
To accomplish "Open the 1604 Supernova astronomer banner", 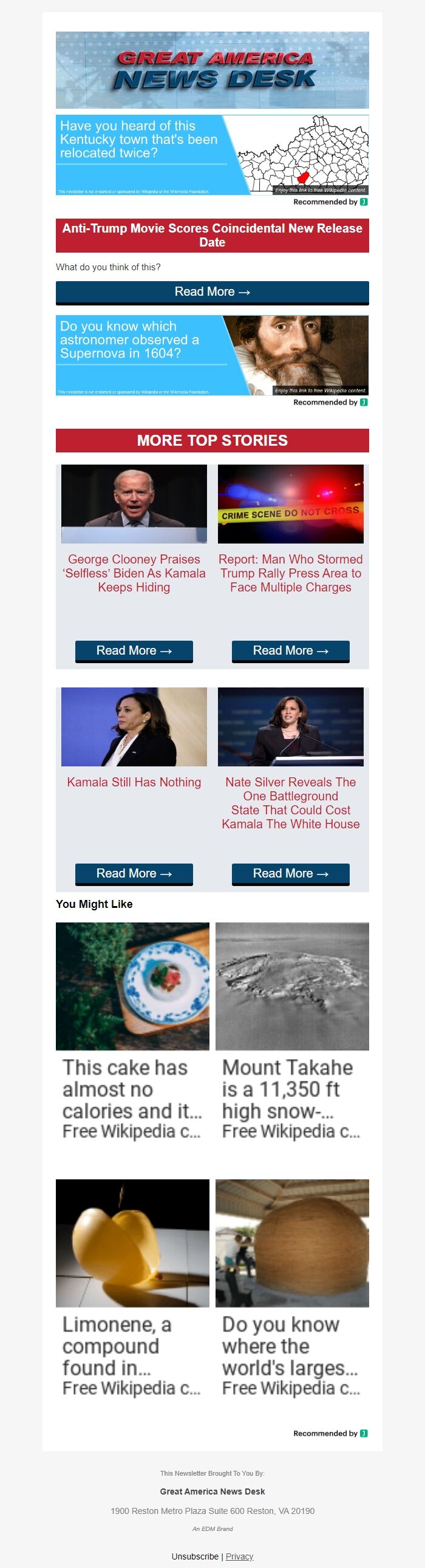I will pos(212,355).
